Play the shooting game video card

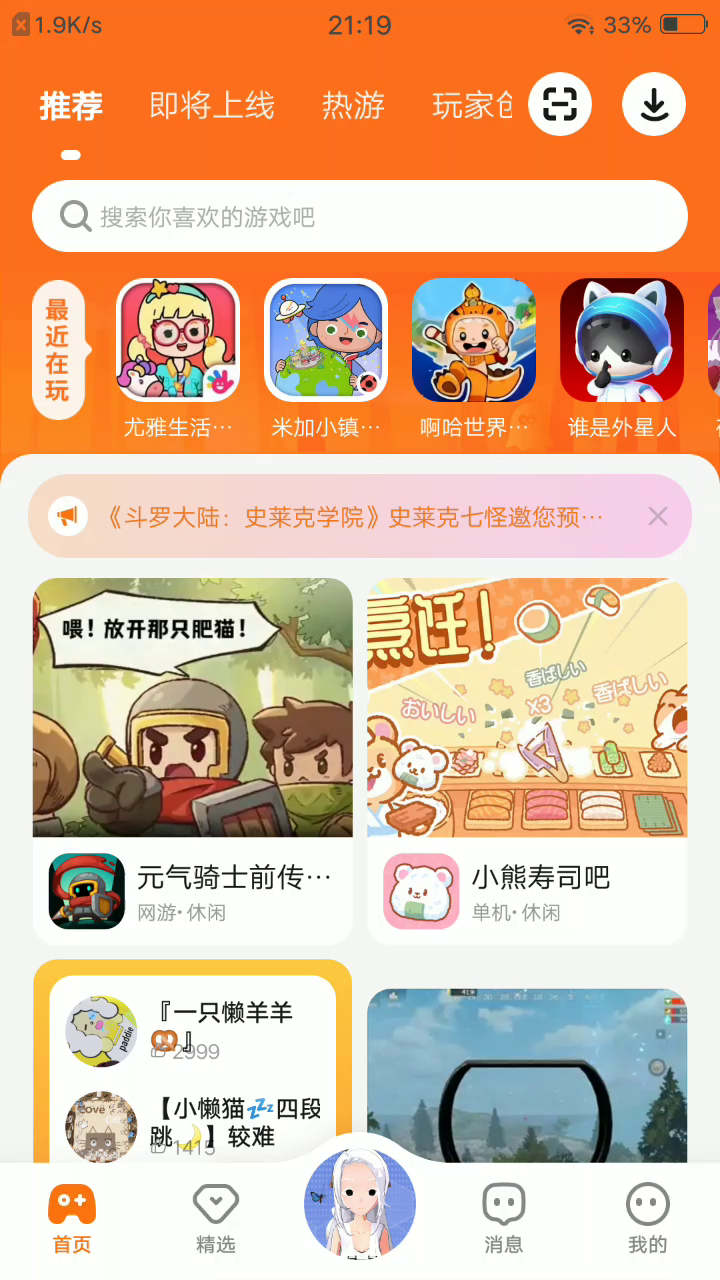527,1075
